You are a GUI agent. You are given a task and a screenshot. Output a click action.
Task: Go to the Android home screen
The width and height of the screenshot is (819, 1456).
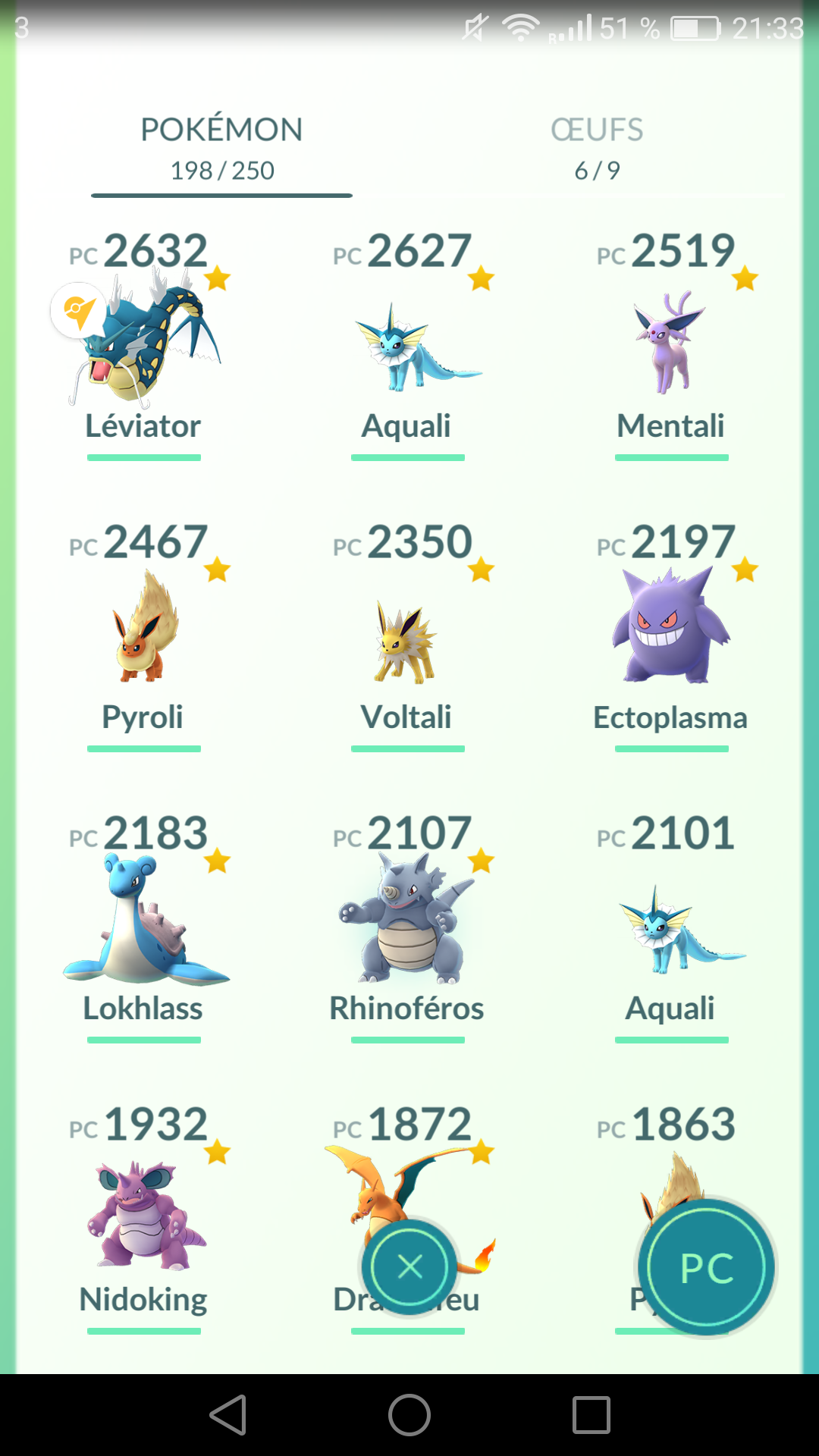409,1415
